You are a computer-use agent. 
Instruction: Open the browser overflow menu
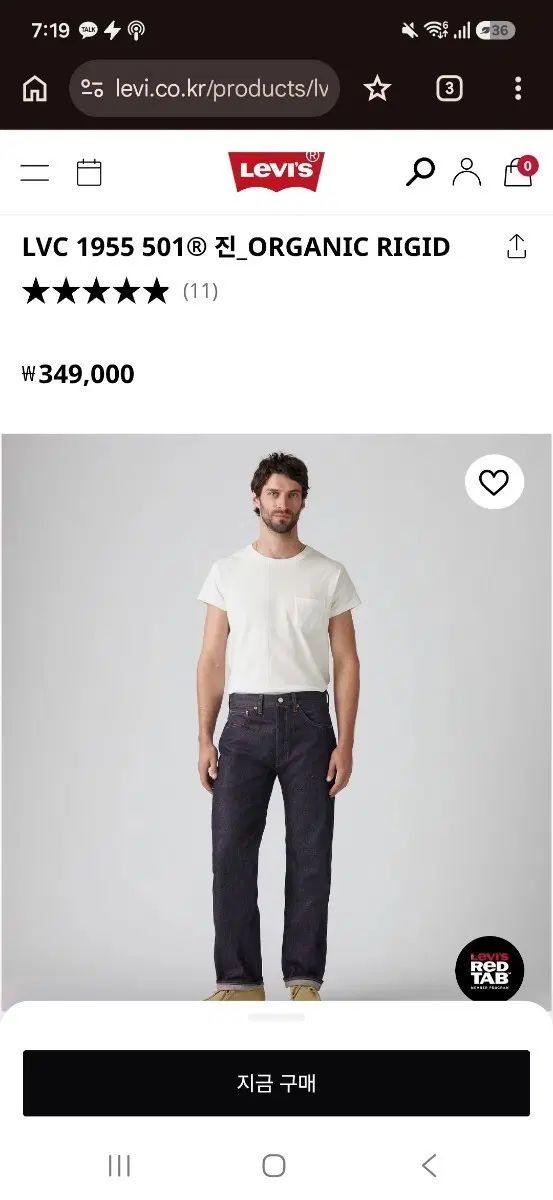(x=517, y=89)
